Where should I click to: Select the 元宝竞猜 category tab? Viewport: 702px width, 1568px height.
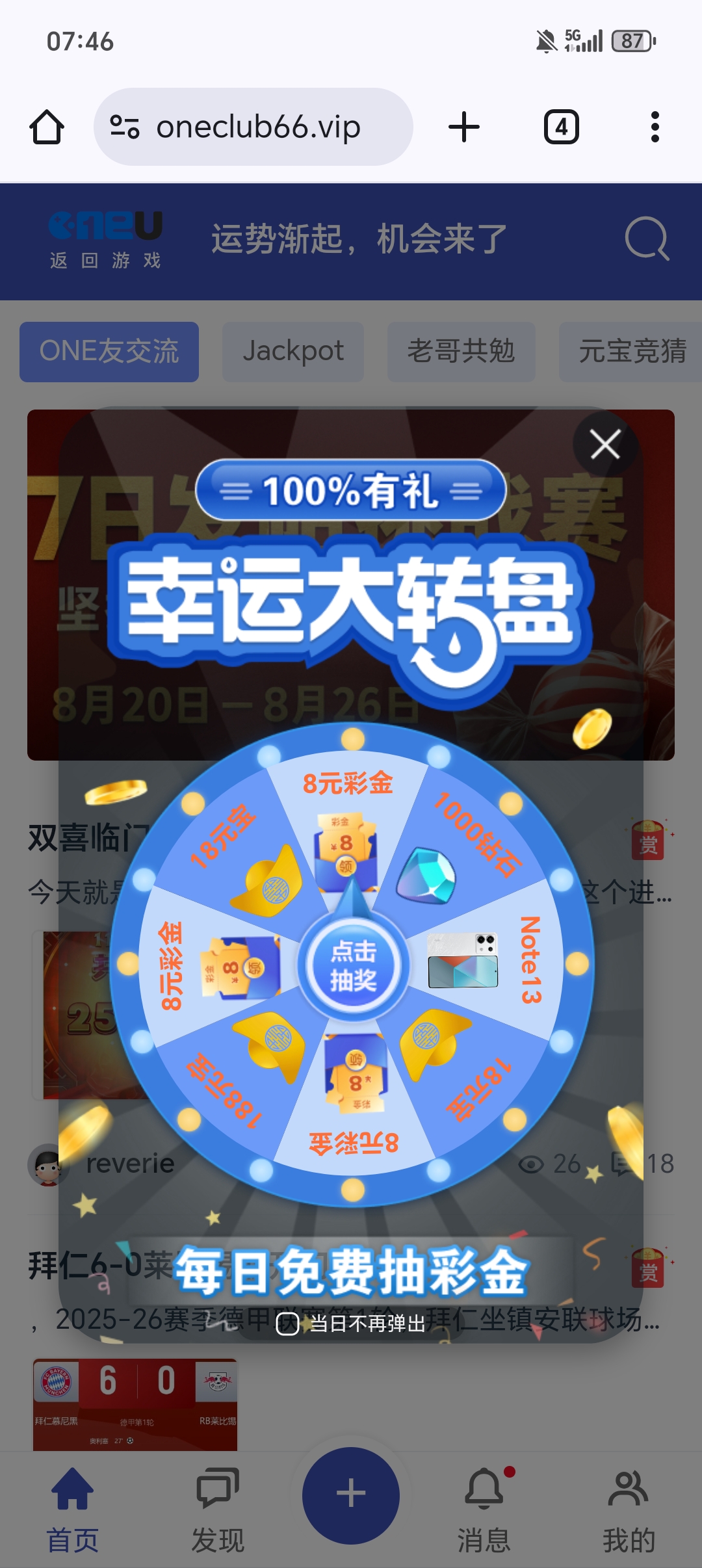tap(633, 351)
